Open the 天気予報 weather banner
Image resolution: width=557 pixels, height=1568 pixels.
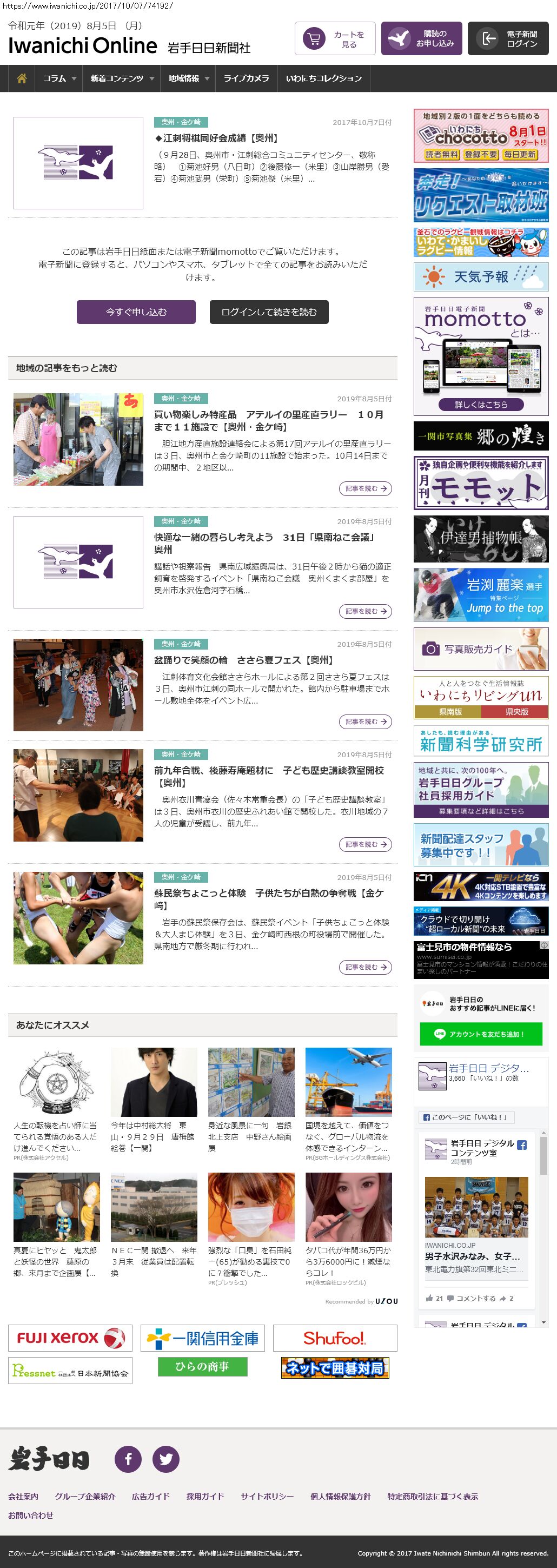tap(480, 277)
